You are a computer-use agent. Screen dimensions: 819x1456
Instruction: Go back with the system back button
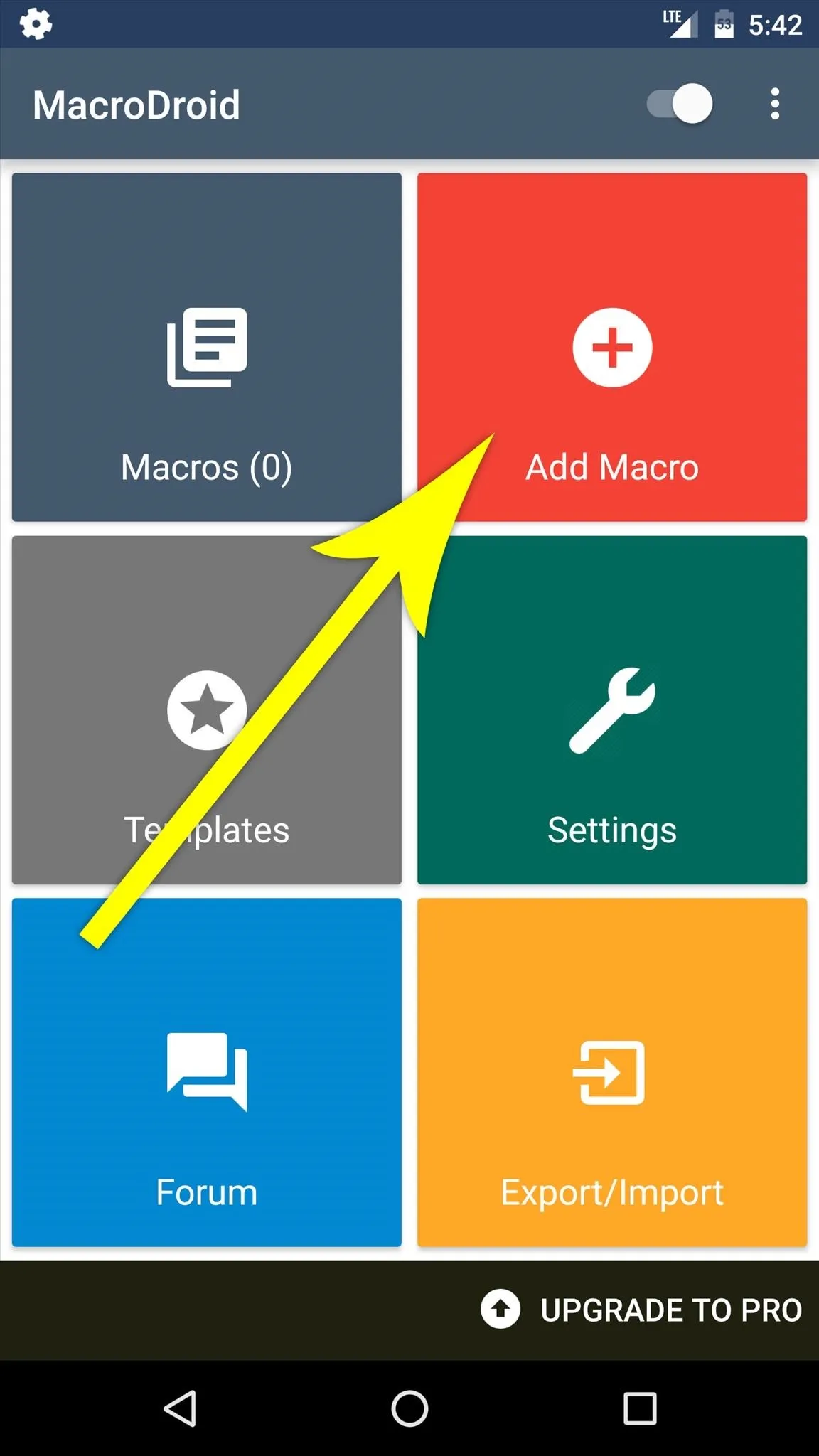181,1408
